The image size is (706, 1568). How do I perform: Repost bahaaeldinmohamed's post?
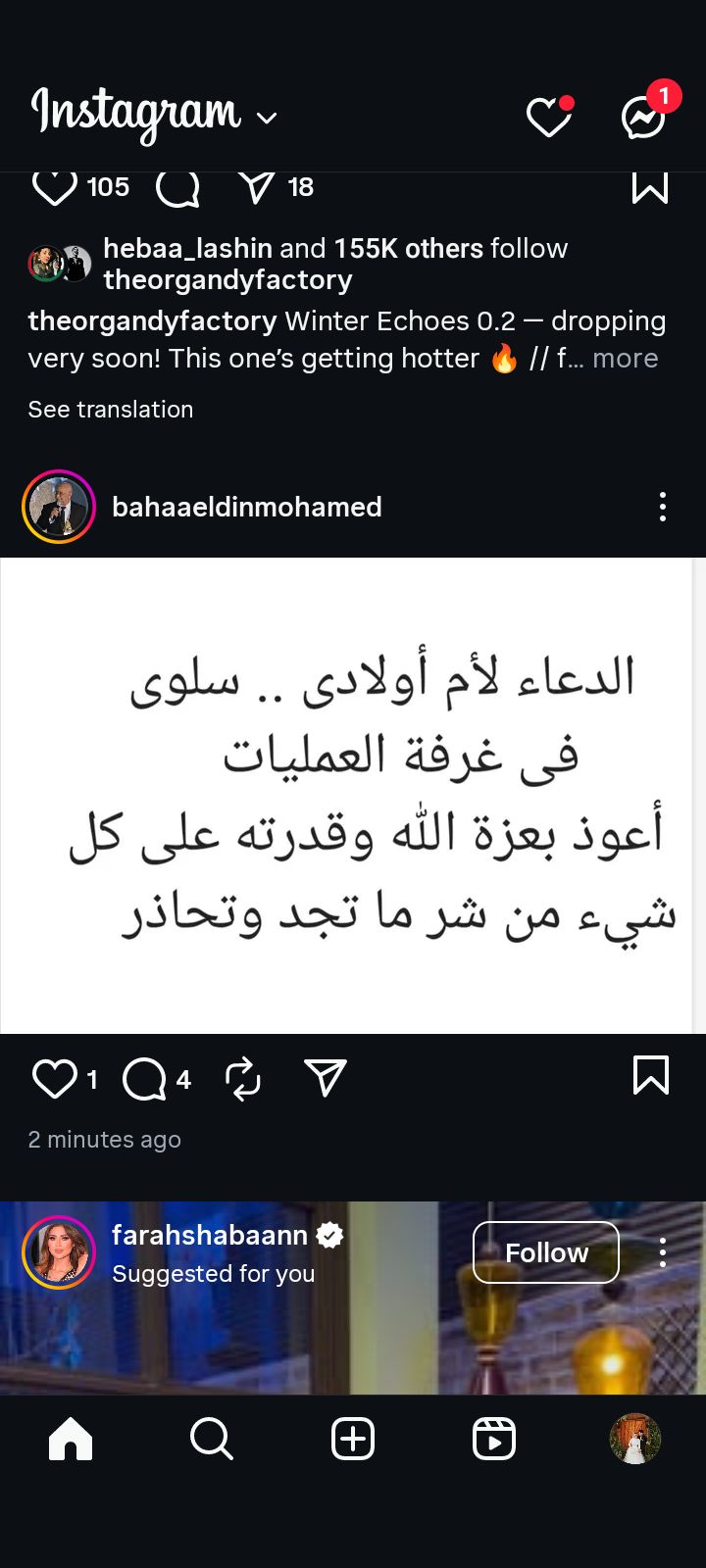pyautogui.click(x=242, y=1079)
